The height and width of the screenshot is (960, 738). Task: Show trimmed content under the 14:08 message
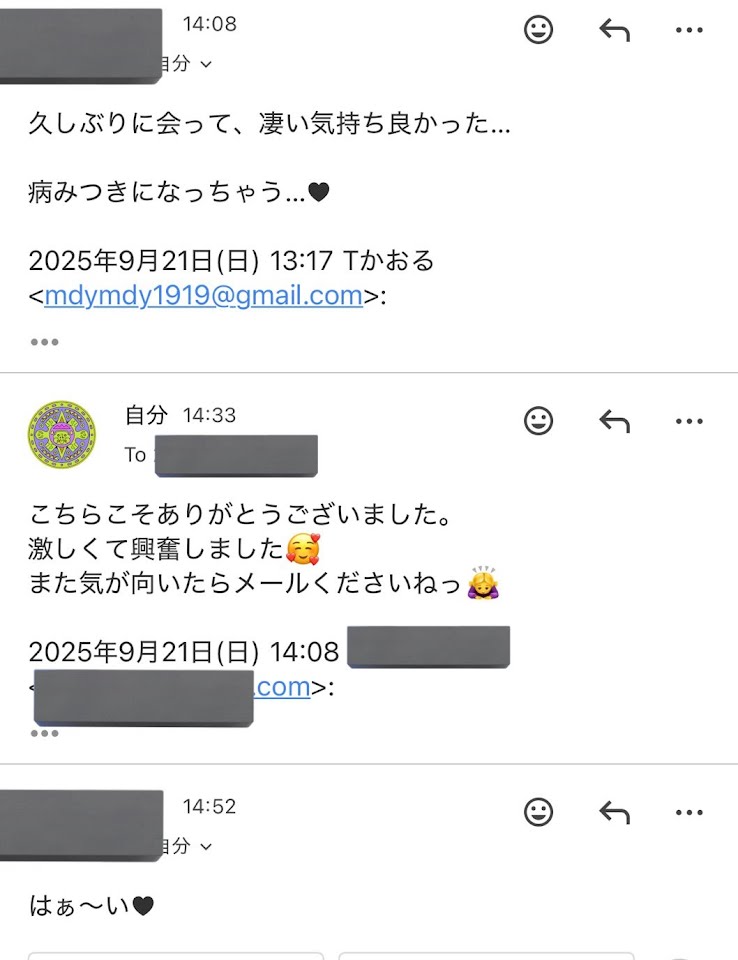pos(44,342)
